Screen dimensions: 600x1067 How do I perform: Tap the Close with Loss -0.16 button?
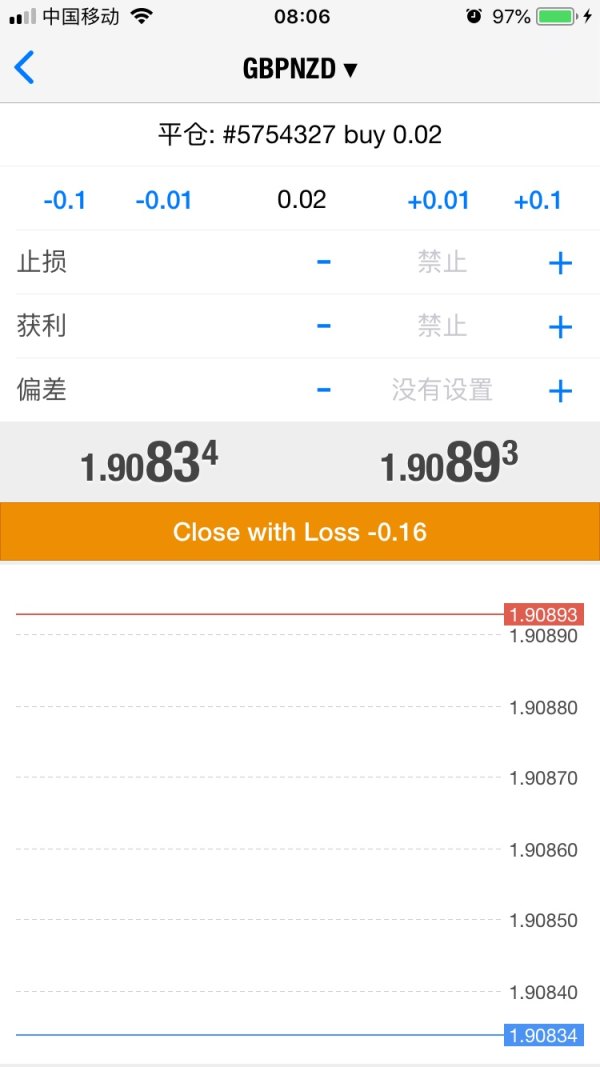pos(300,531)
